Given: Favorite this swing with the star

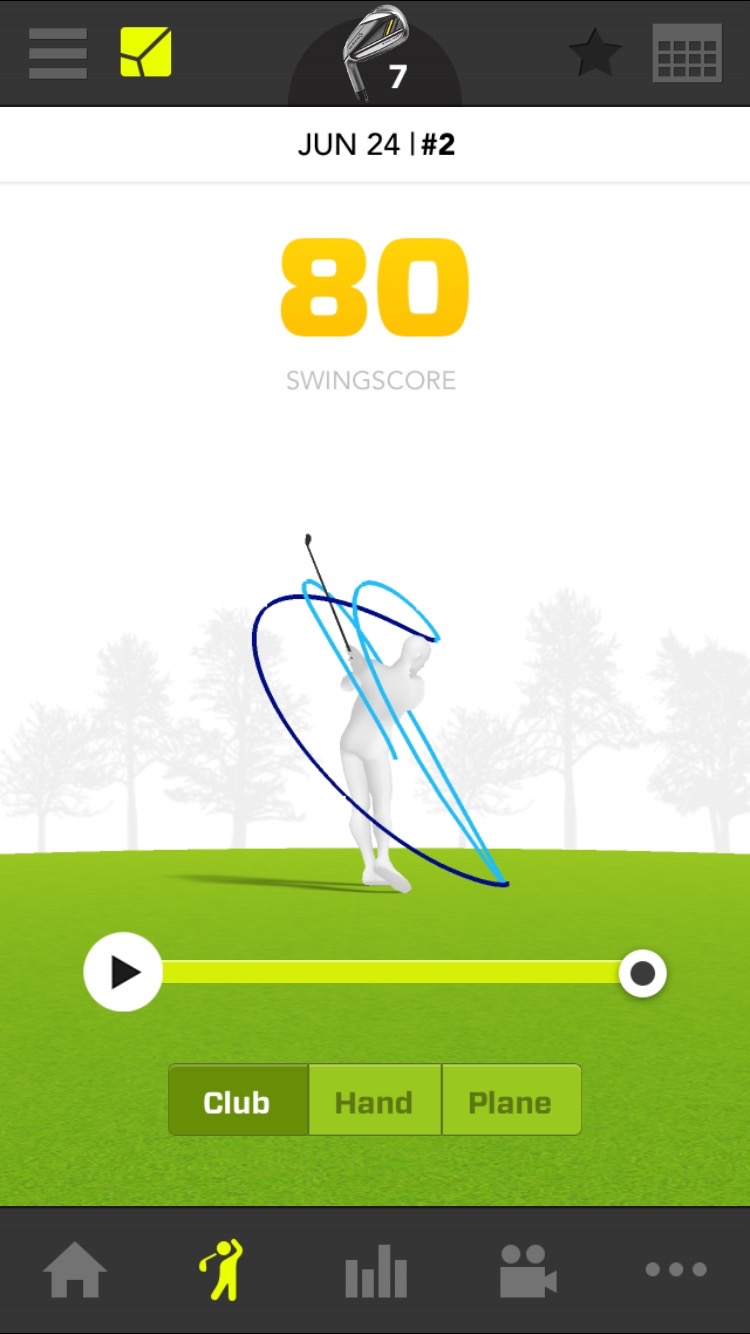Looking at the screenshot, I should [595, 53].
